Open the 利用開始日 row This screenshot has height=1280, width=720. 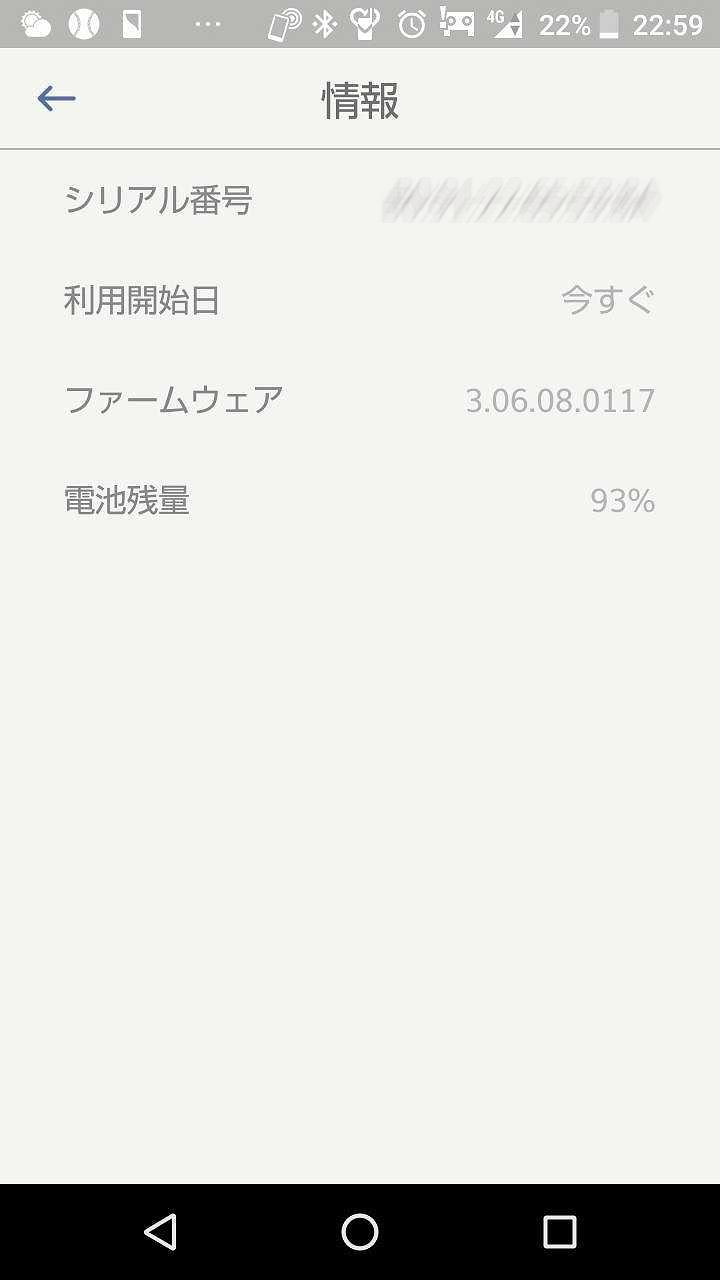(359, 300)
